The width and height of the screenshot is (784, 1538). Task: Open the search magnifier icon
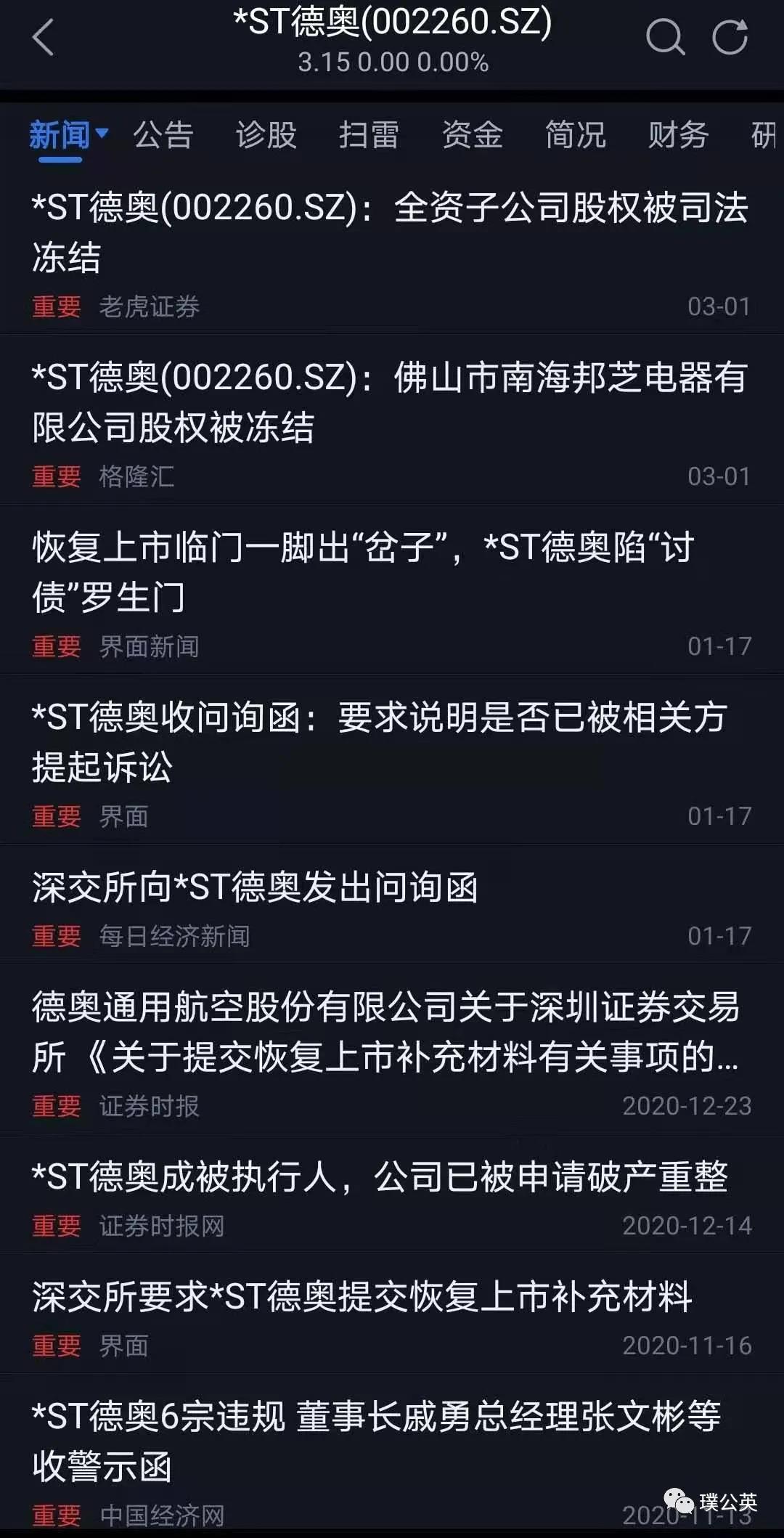pyautogui.click(x=666, y=37)
